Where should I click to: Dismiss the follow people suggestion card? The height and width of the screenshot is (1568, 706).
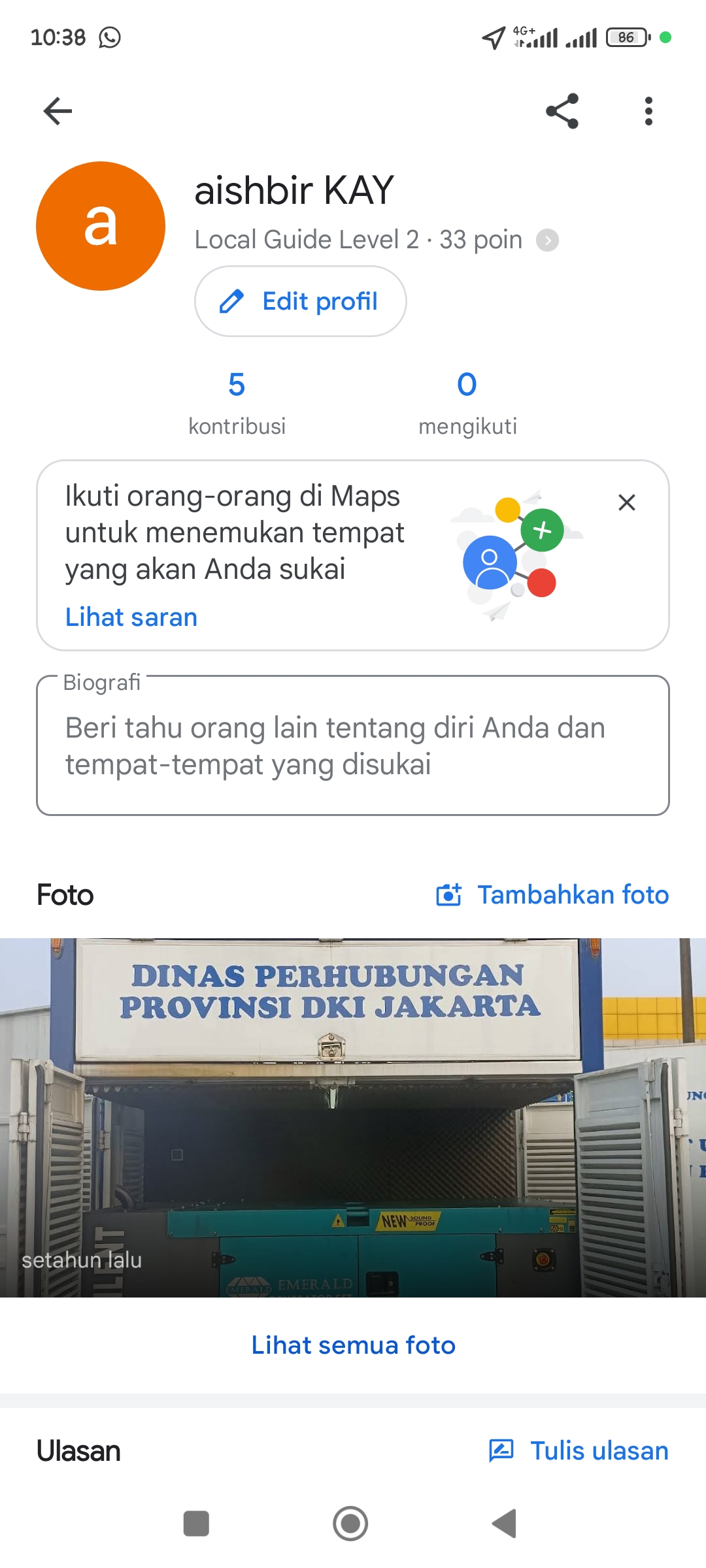pos(627,502)
